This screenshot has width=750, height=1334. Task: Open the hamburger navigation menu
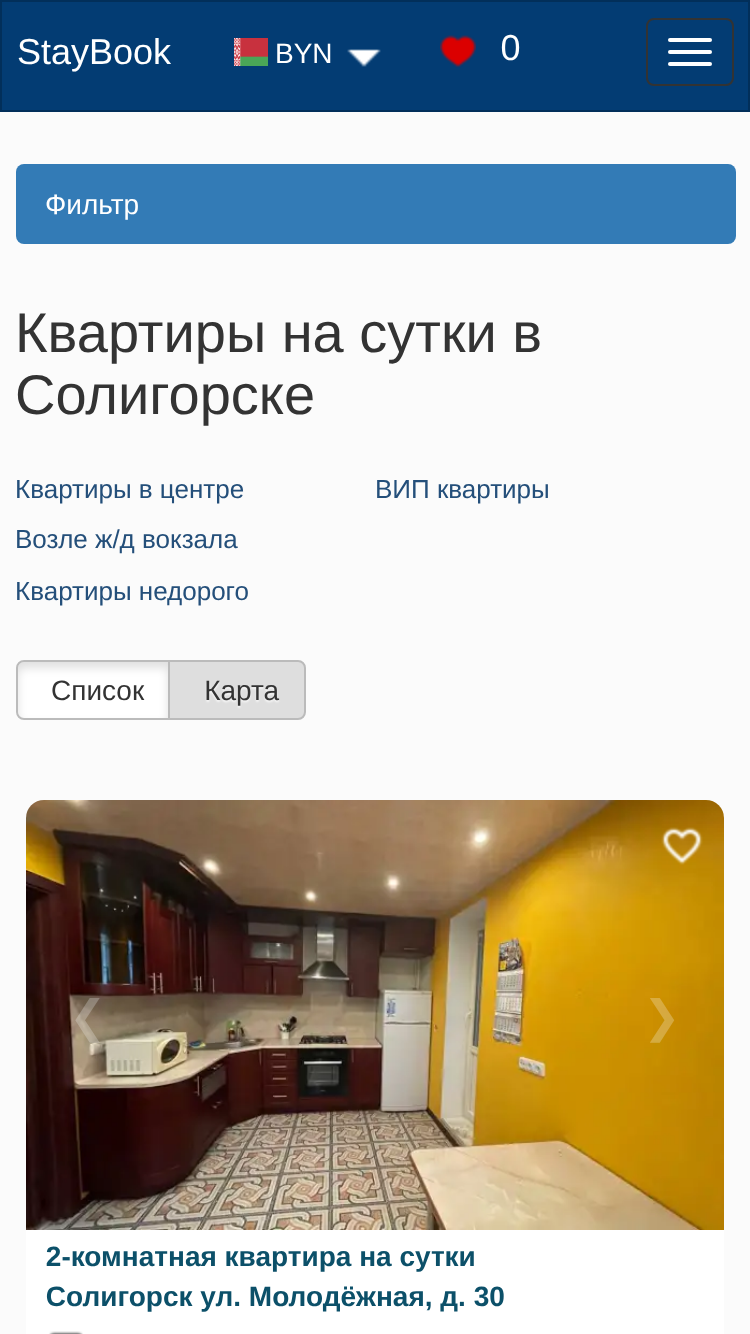pos(690,52)
